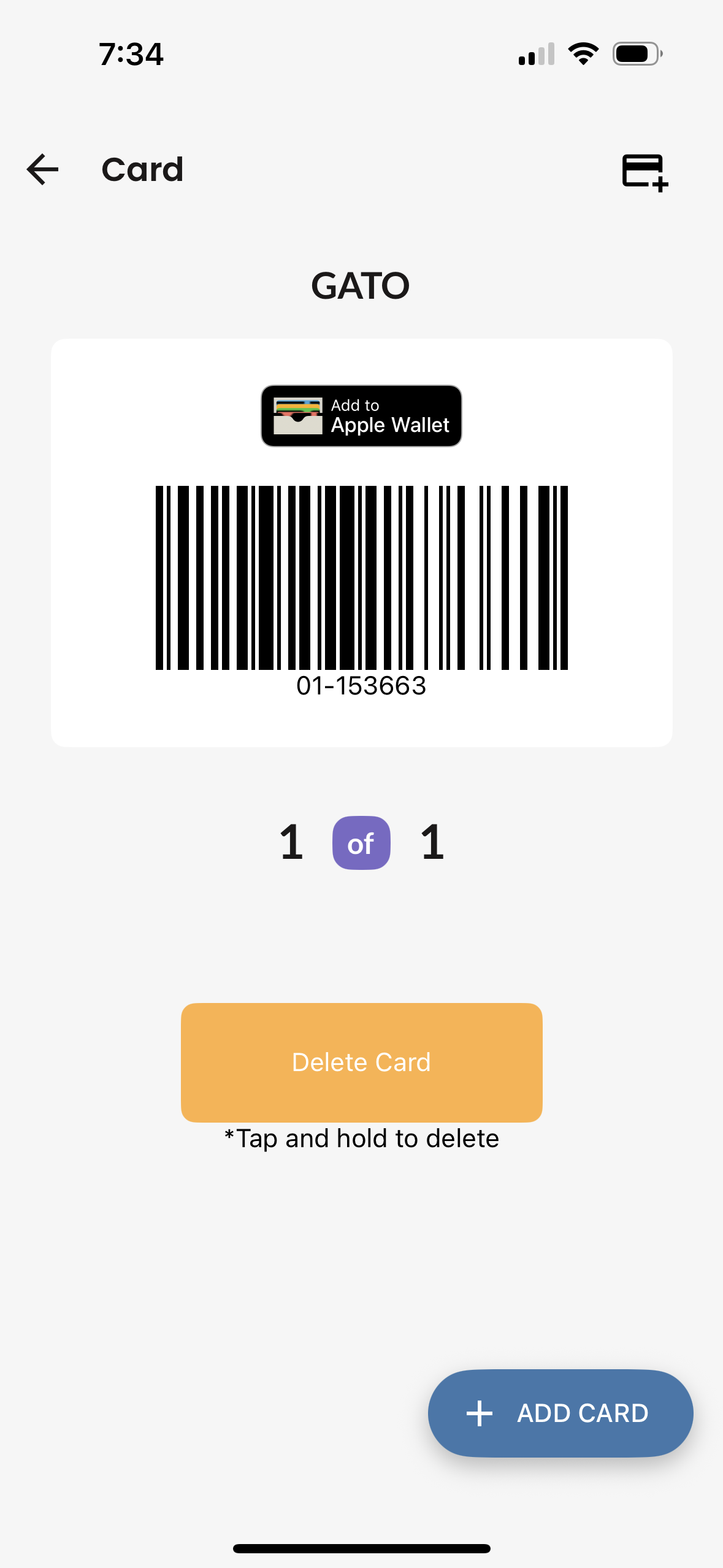Select the 'of' pill between page numbers
The width and height of the screenshot is (723, 1568).
361,842
